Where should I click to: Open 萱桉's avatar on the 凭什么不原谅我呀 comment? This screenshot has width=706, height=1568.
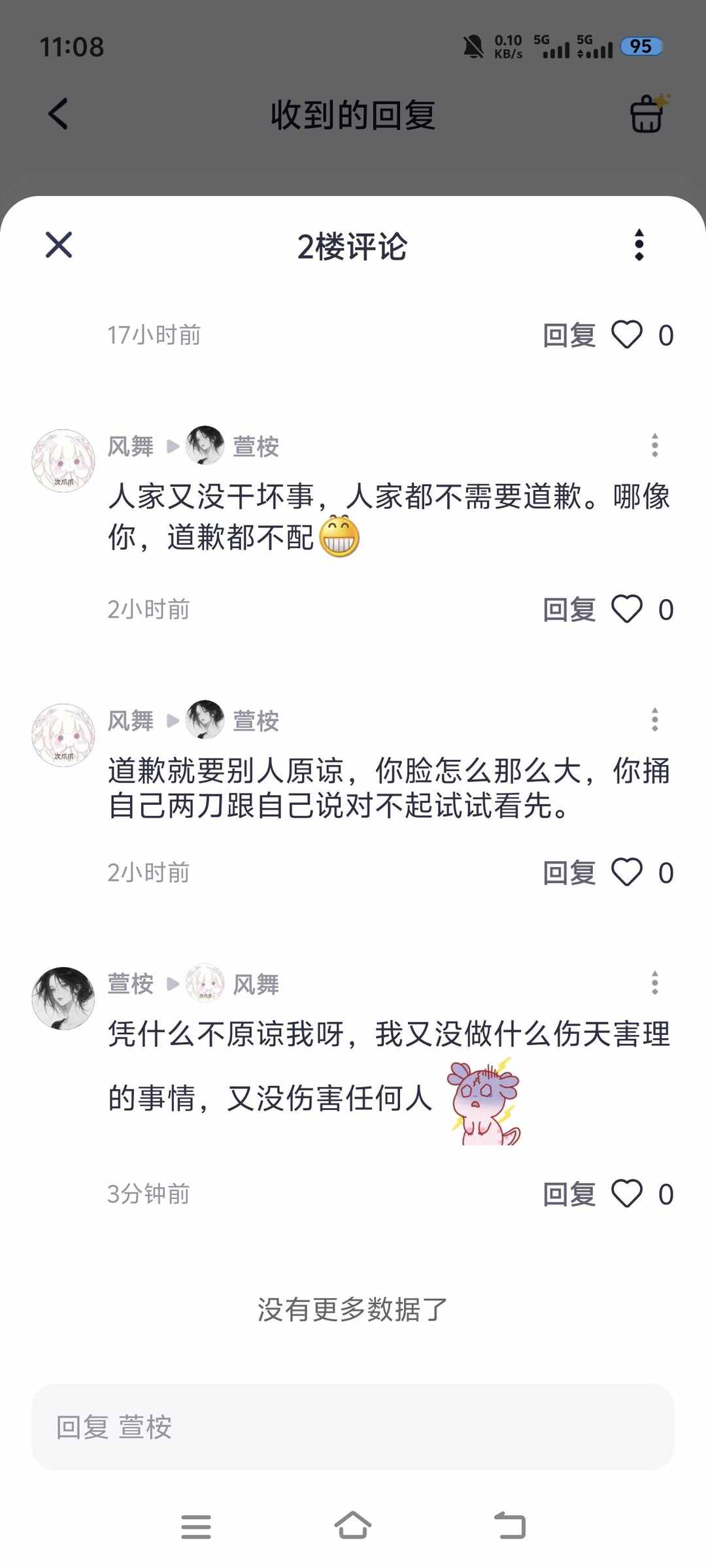[x=63, y=998]
